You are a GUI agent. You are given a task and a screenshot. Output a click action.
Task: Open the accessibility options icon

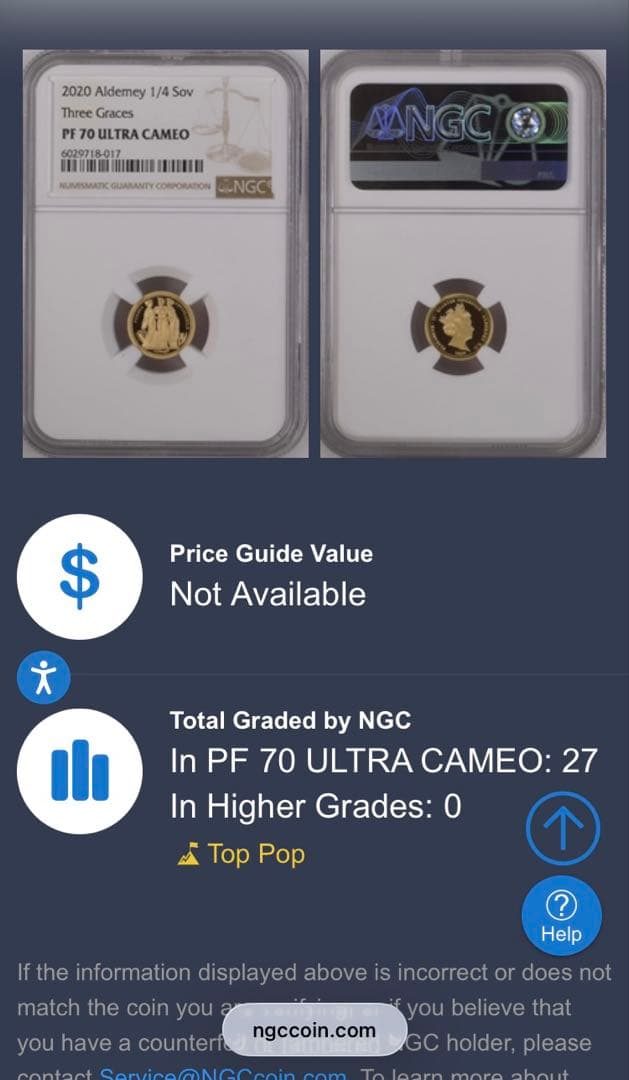point(43,678)
